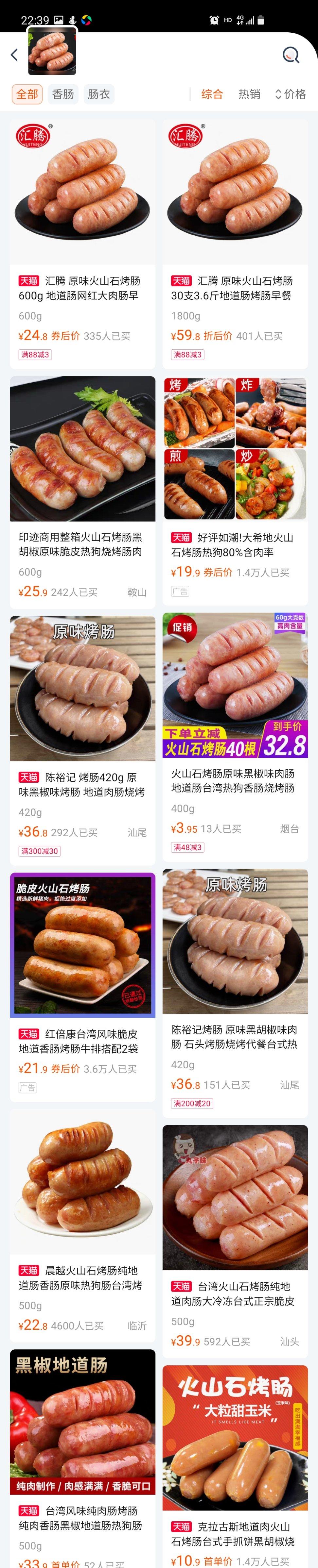Viewport: 318px width, 1568px height.
Task: Sort results by 热销
Action: (x=249, y=94)
